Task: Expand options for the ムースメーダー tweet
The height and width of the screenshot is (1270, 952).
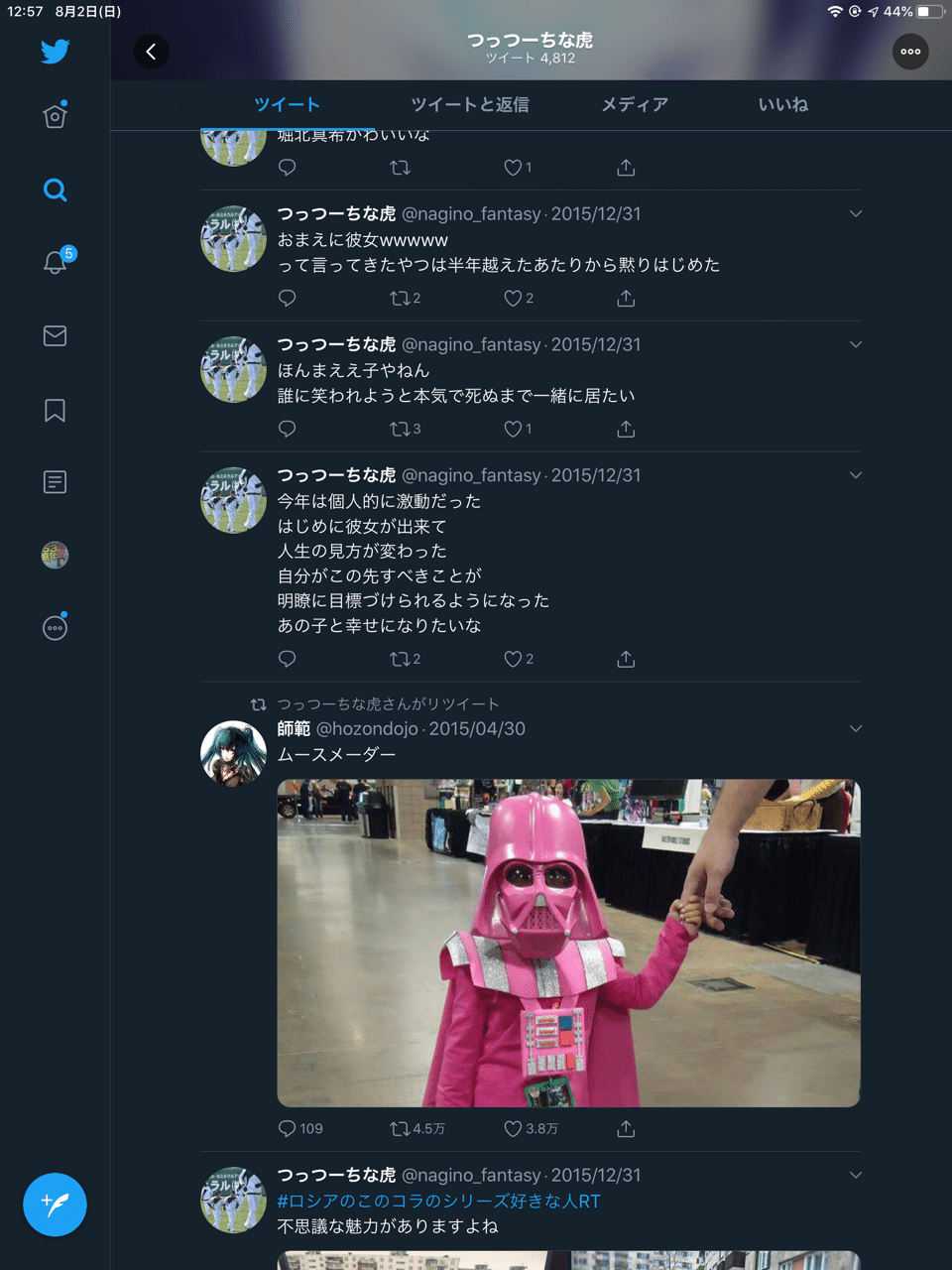Action: 856,728
